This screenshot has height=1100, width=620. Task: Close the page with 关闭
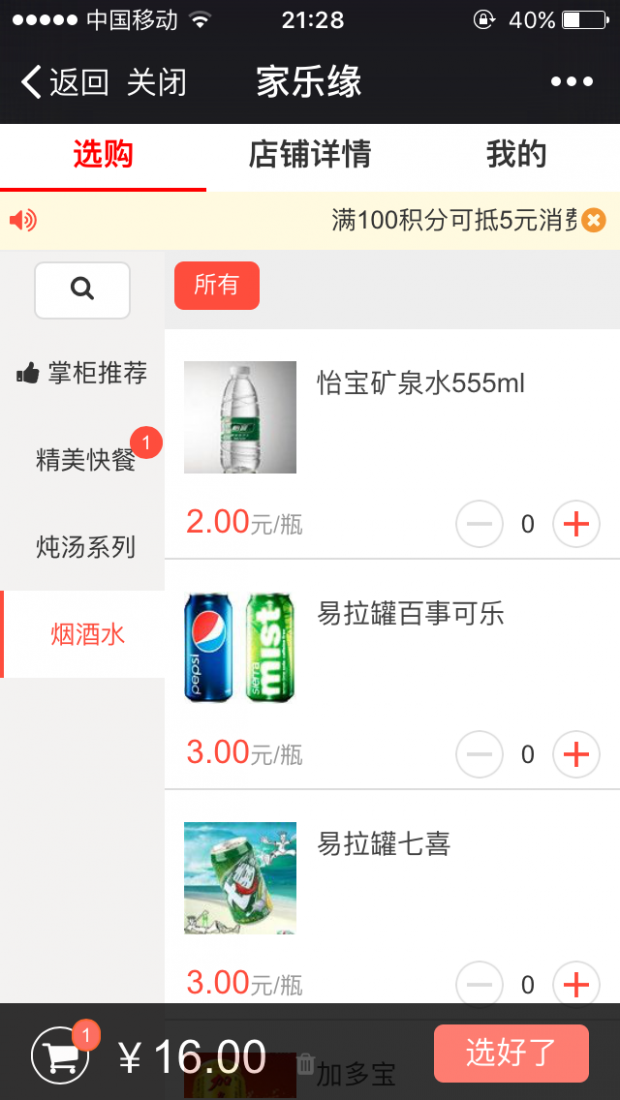click(156, 82)
